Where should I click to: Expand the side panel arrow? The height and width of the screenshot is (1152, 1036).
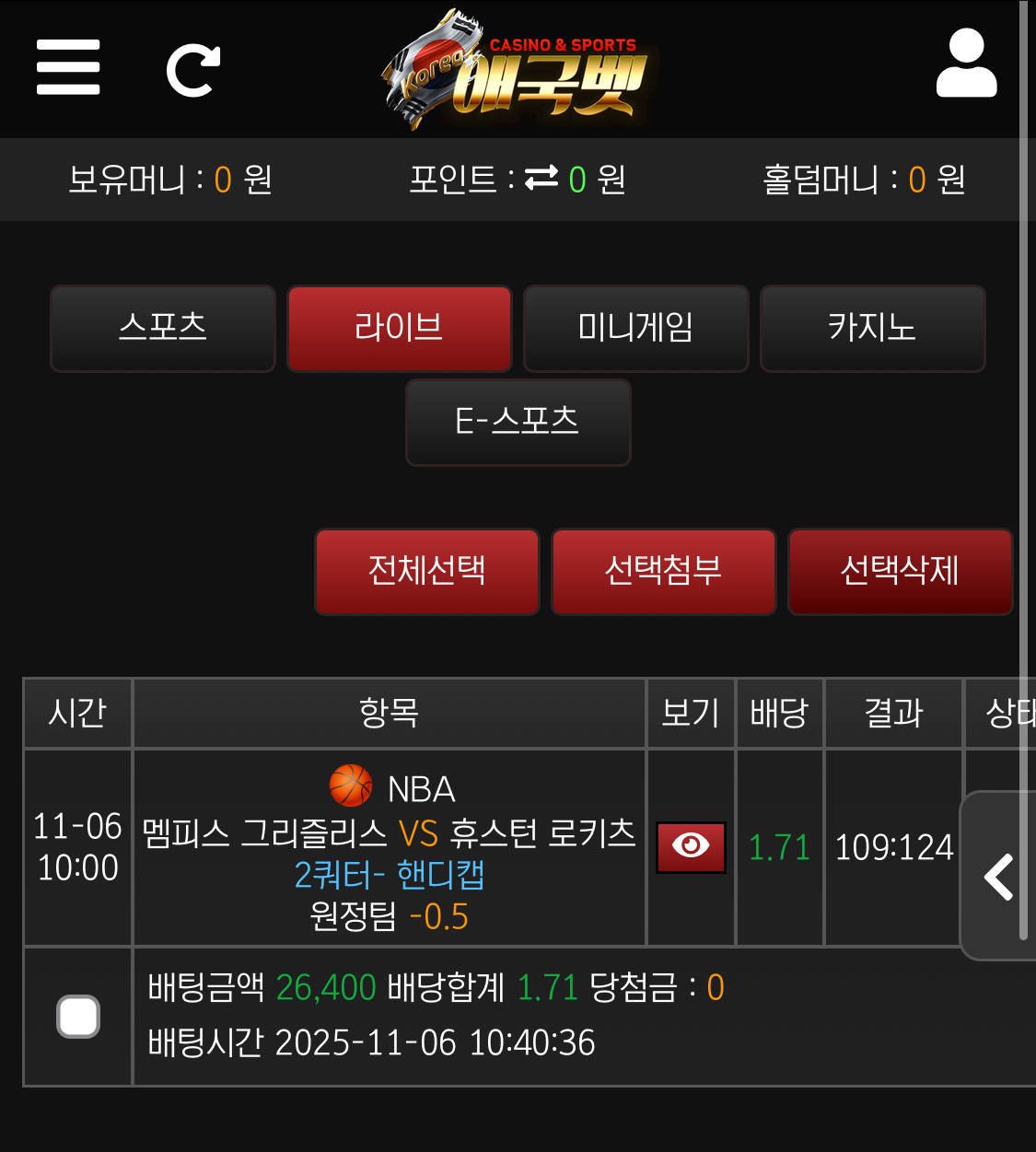tap(998, 876)
